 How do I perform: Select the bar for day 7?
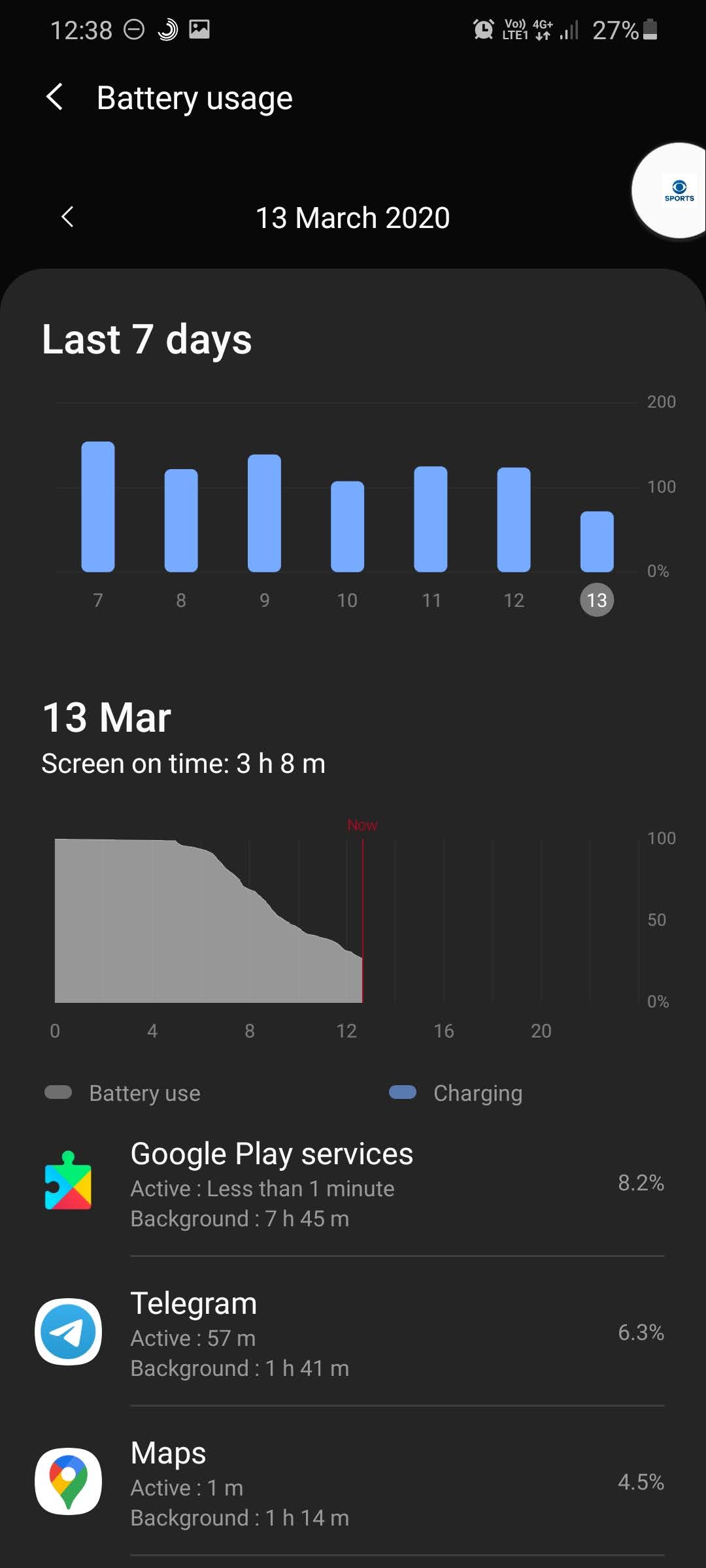[98, 507]
